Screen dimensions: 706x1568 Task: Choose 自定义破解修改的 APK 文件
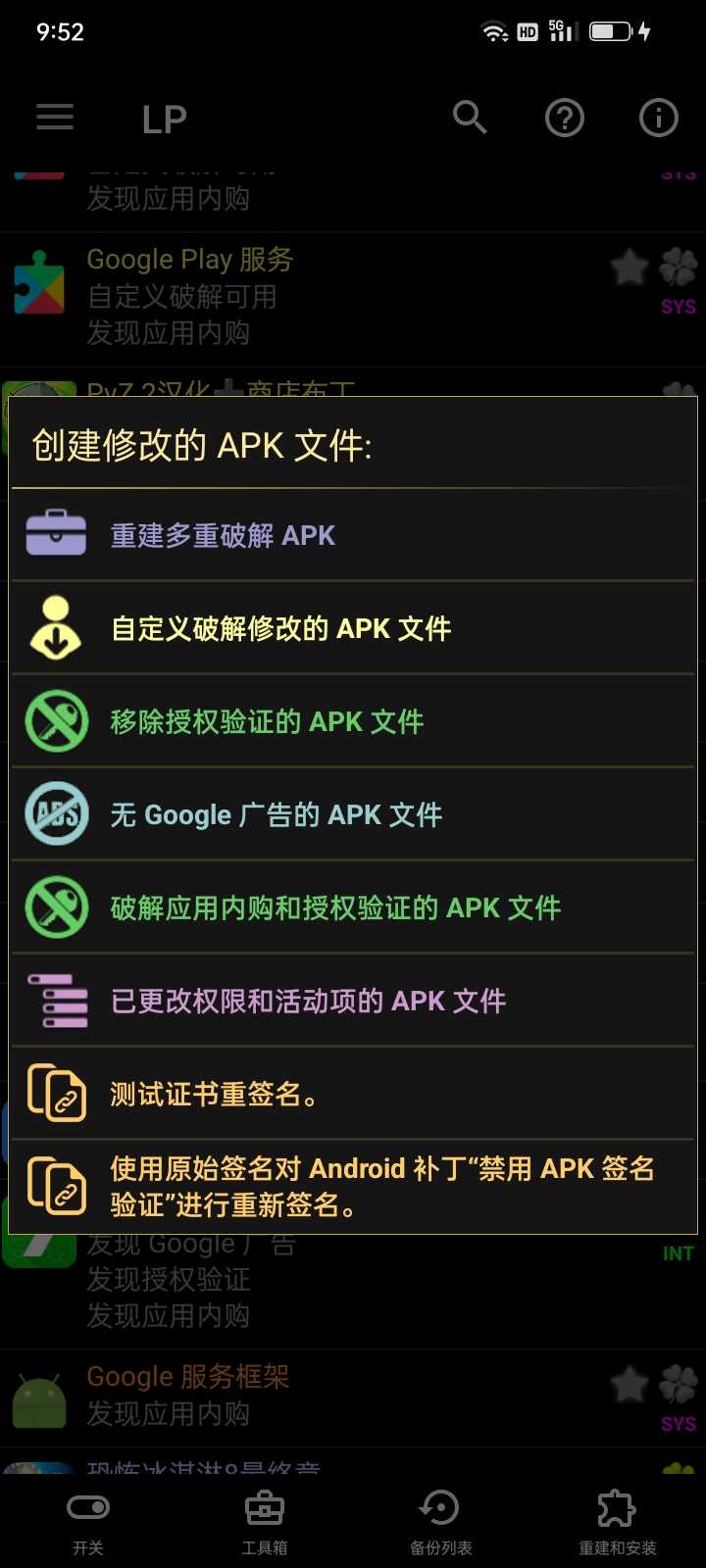[x=353, y=628]
